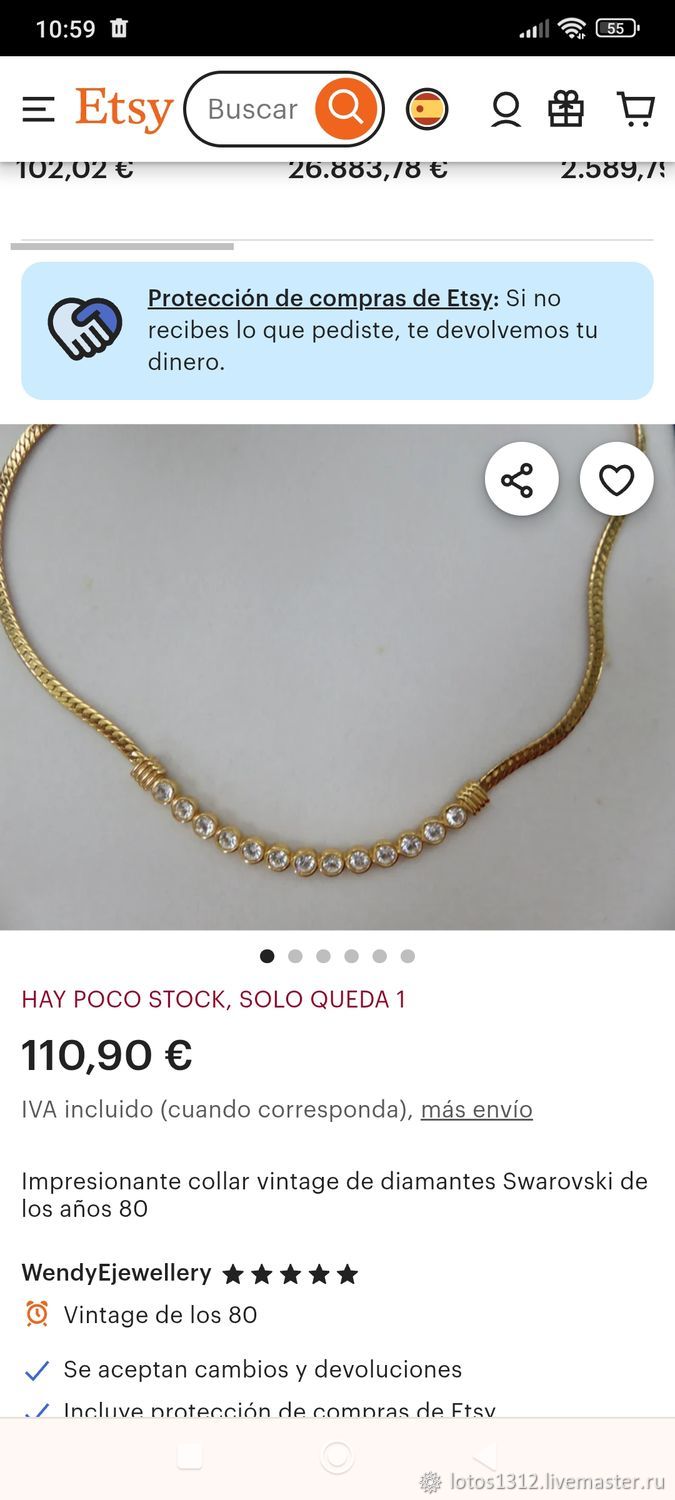View the shopping cart
This screenshot has height=1500, width=675.
636,109
